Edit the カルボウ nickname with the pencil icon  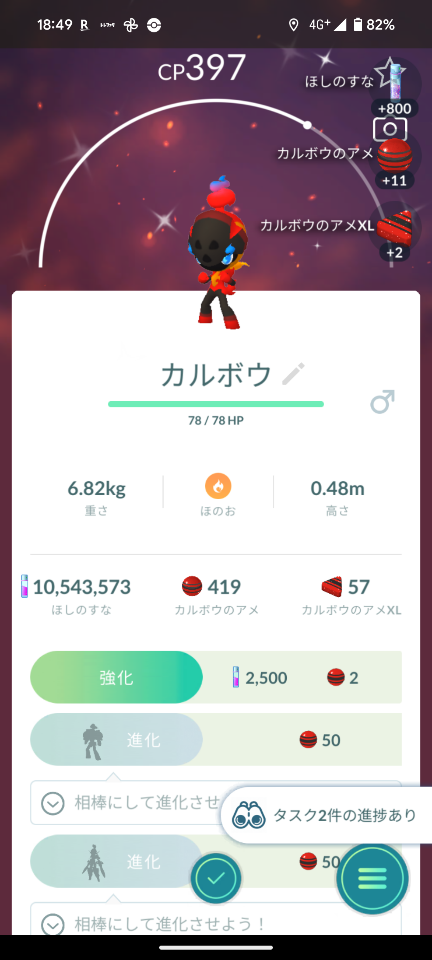[293, 374]
